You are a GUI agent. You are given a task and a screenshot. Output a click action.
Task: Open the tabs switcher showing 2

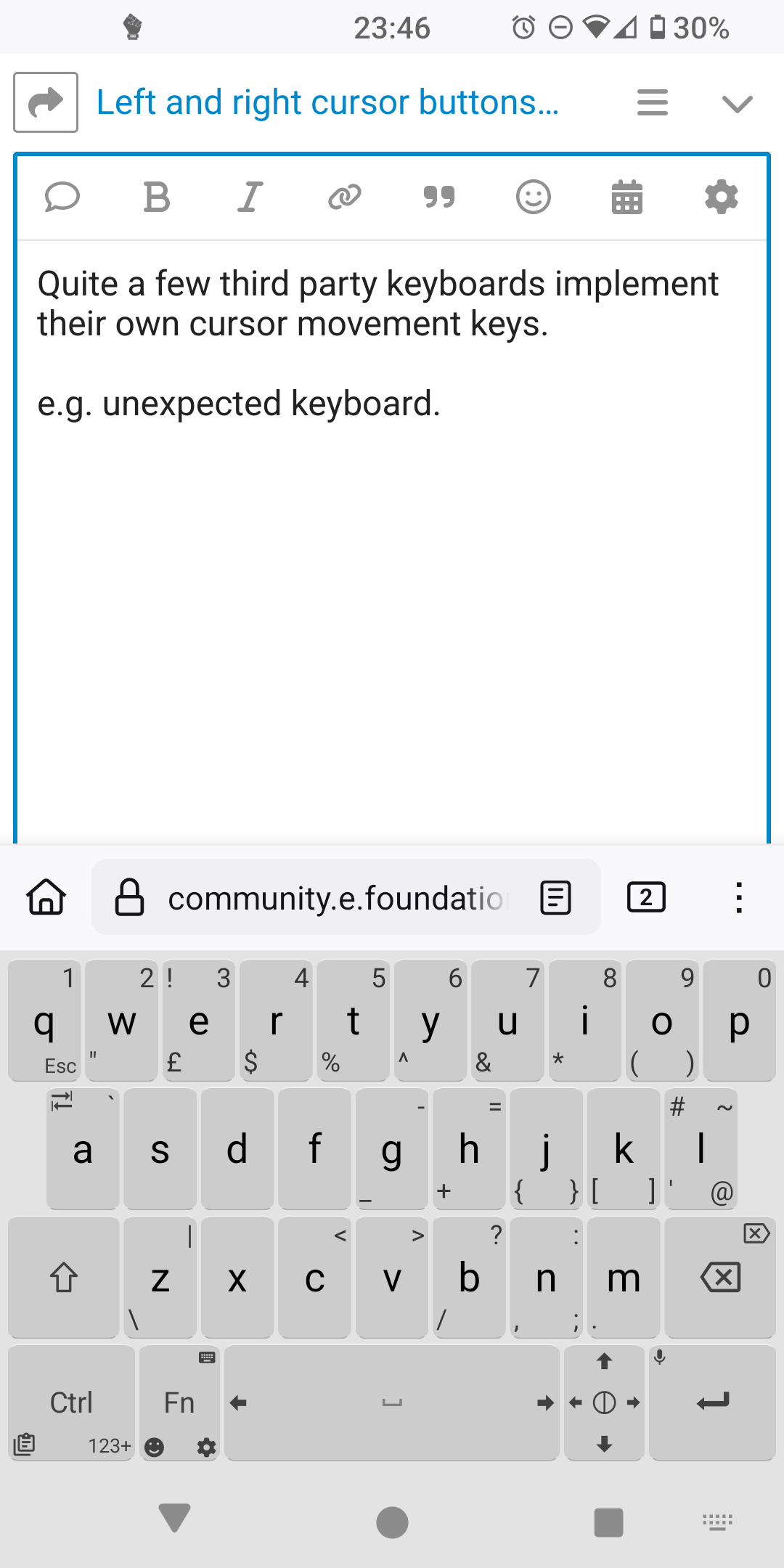pyautogui.click(x=646, y=897)
